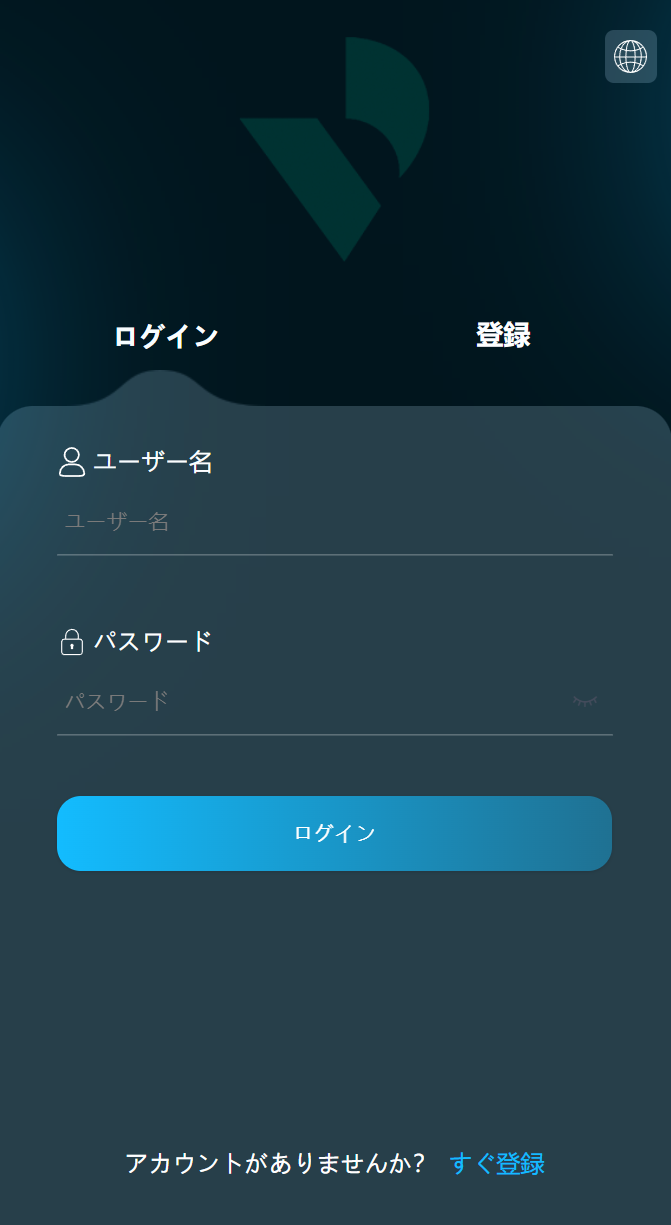Toggle password visibility eye icon
Viewport: 671px width, 1225px height.
tap(585, 701)
